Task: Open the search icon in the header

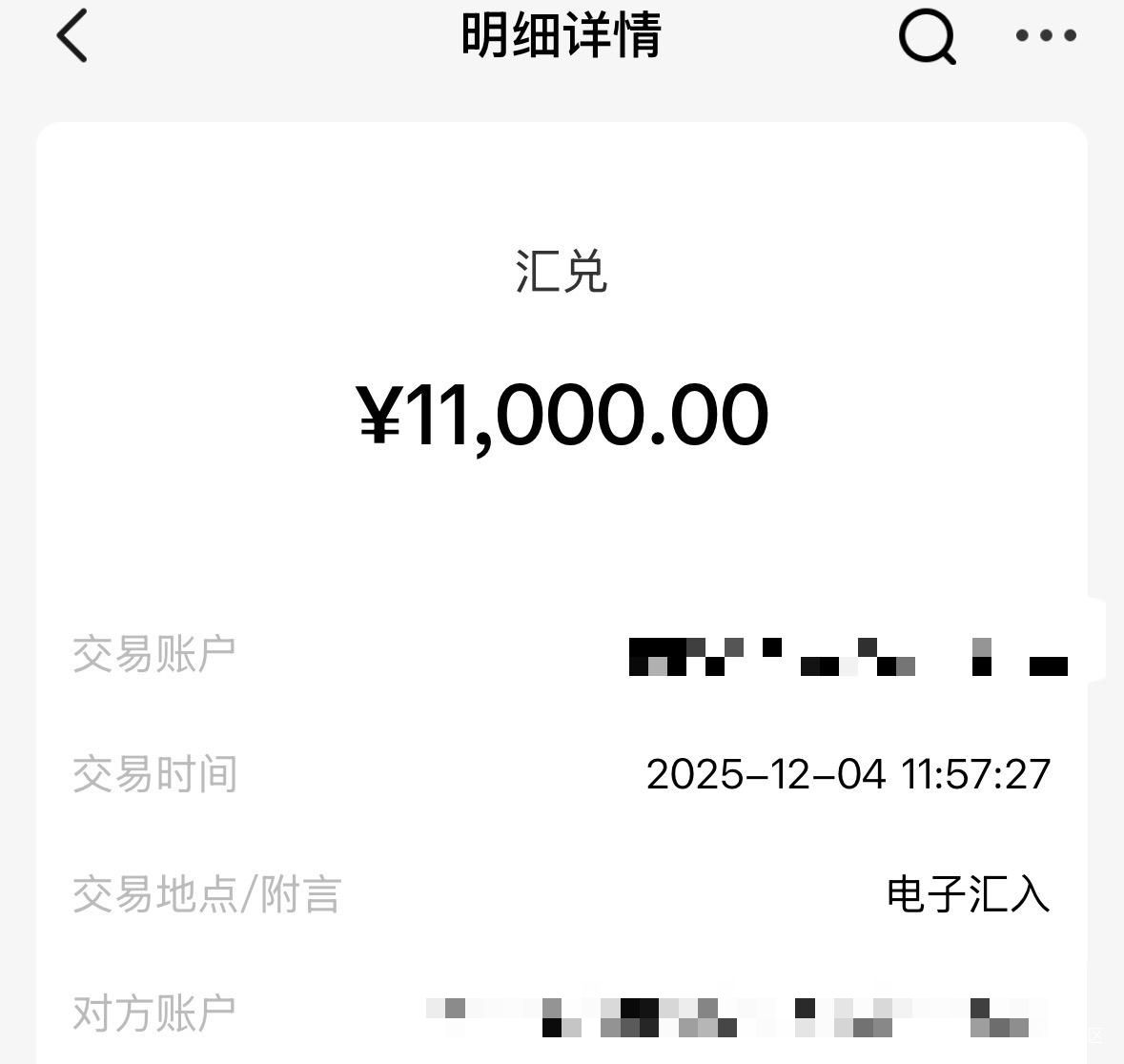Action: [927, 37]
